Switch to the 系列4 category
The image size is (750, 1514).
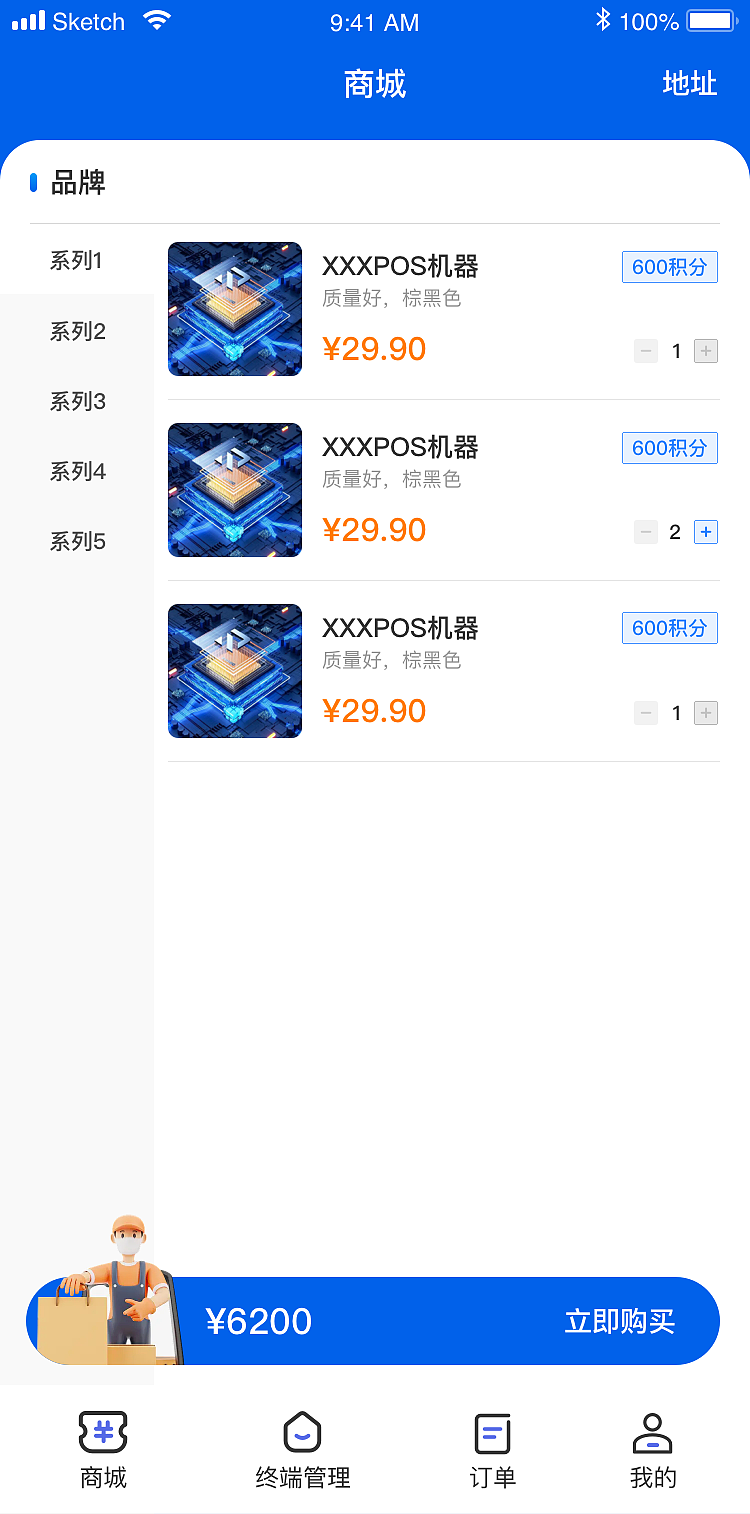[x=77, y=471]
